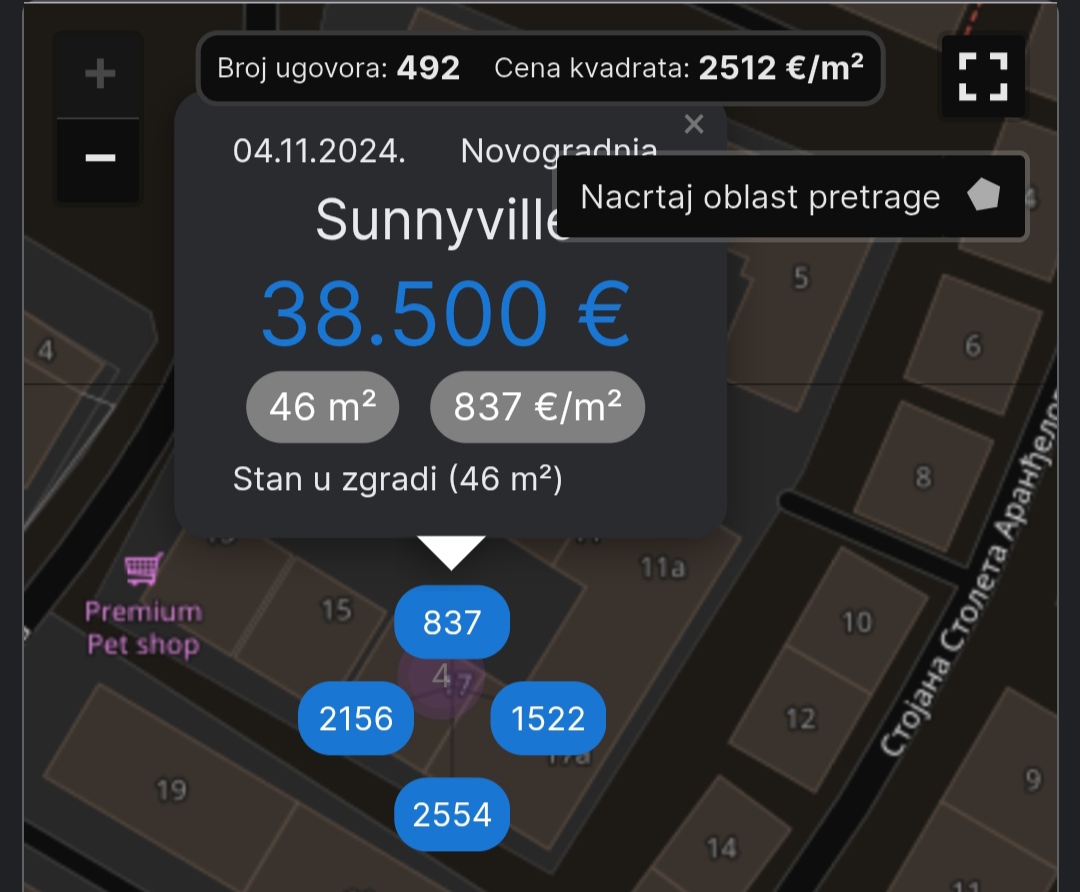This screenshot has width=1080, height=892.
Task: Tap Nacrtaj oblast pretrage button
Action: (790, 197)
